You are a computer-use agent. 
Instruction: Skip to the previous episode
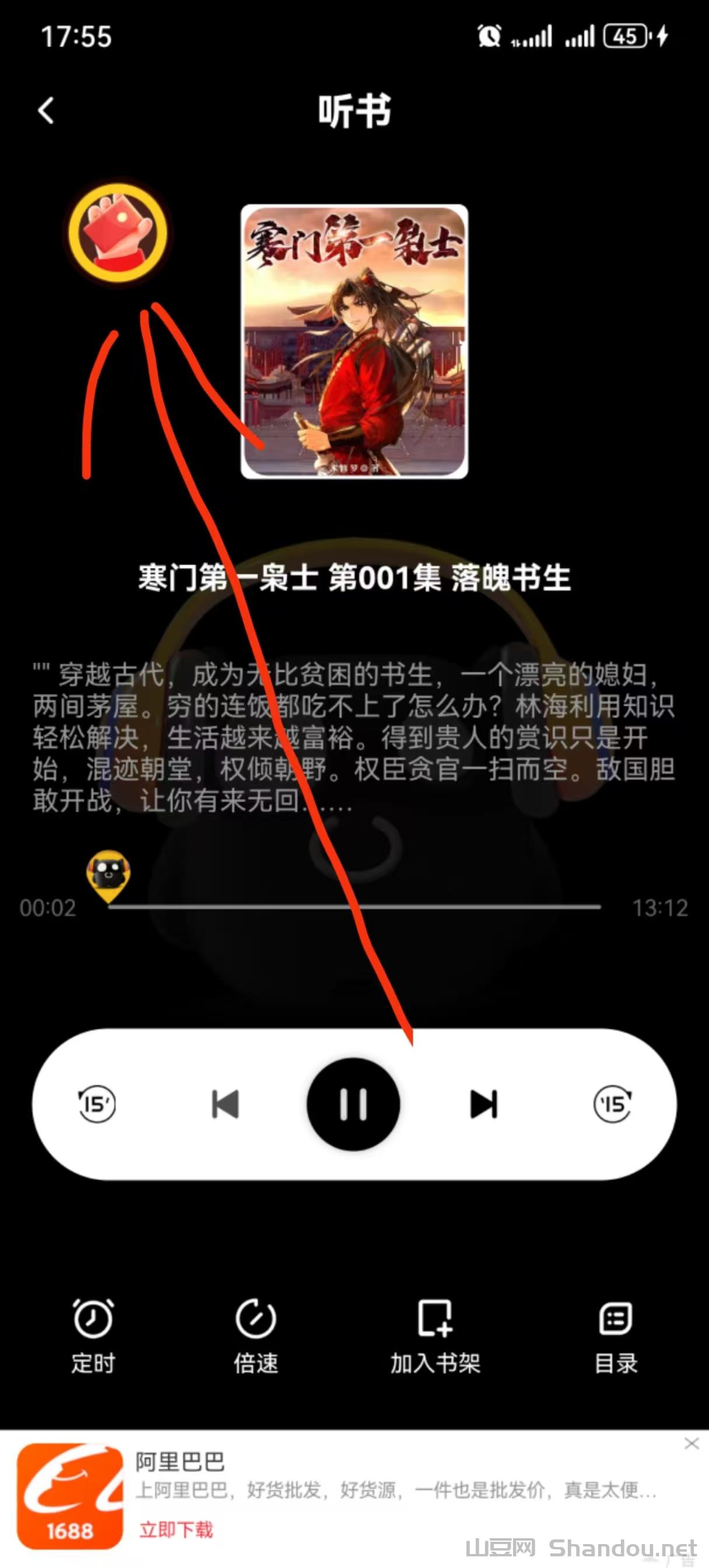224,1104
